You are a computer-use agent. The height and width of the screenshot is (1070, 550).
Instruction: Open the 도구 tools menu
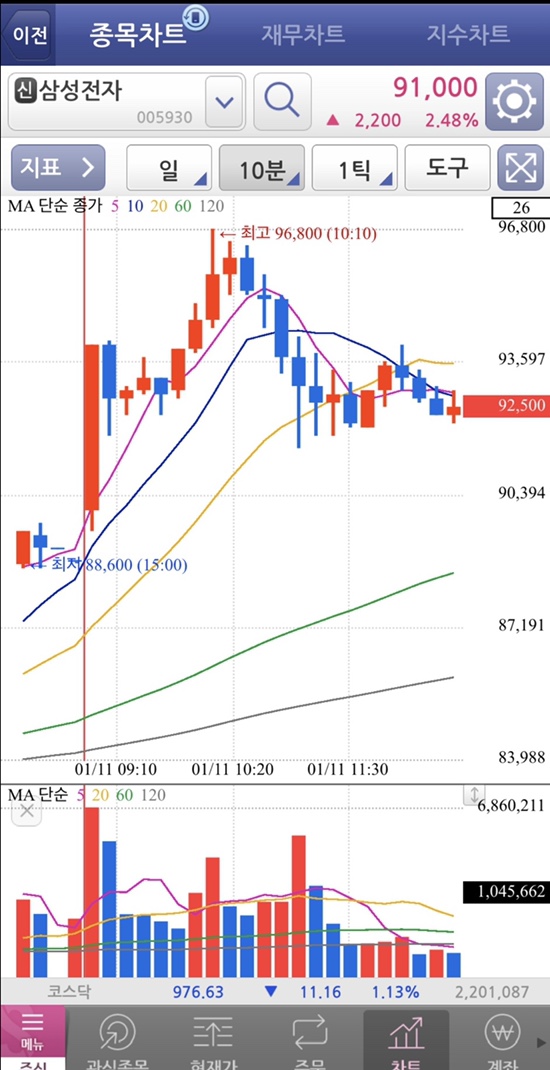pos(447,167)
